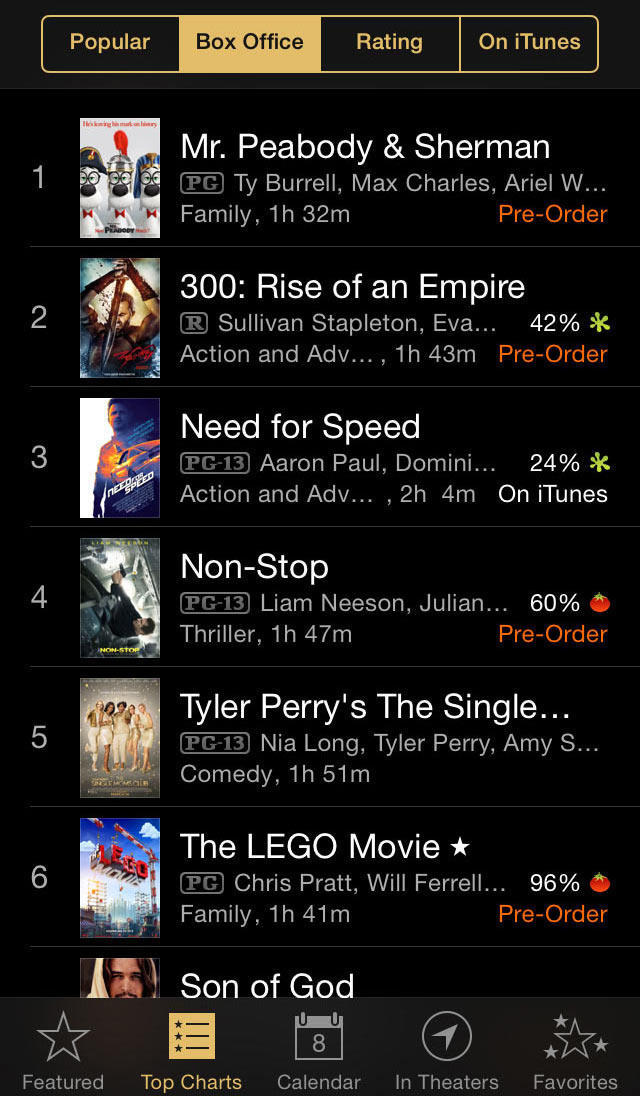Select the Box Office segment
The width and height of the screenshot is (640, 1096).
click(x=250, y=43)
